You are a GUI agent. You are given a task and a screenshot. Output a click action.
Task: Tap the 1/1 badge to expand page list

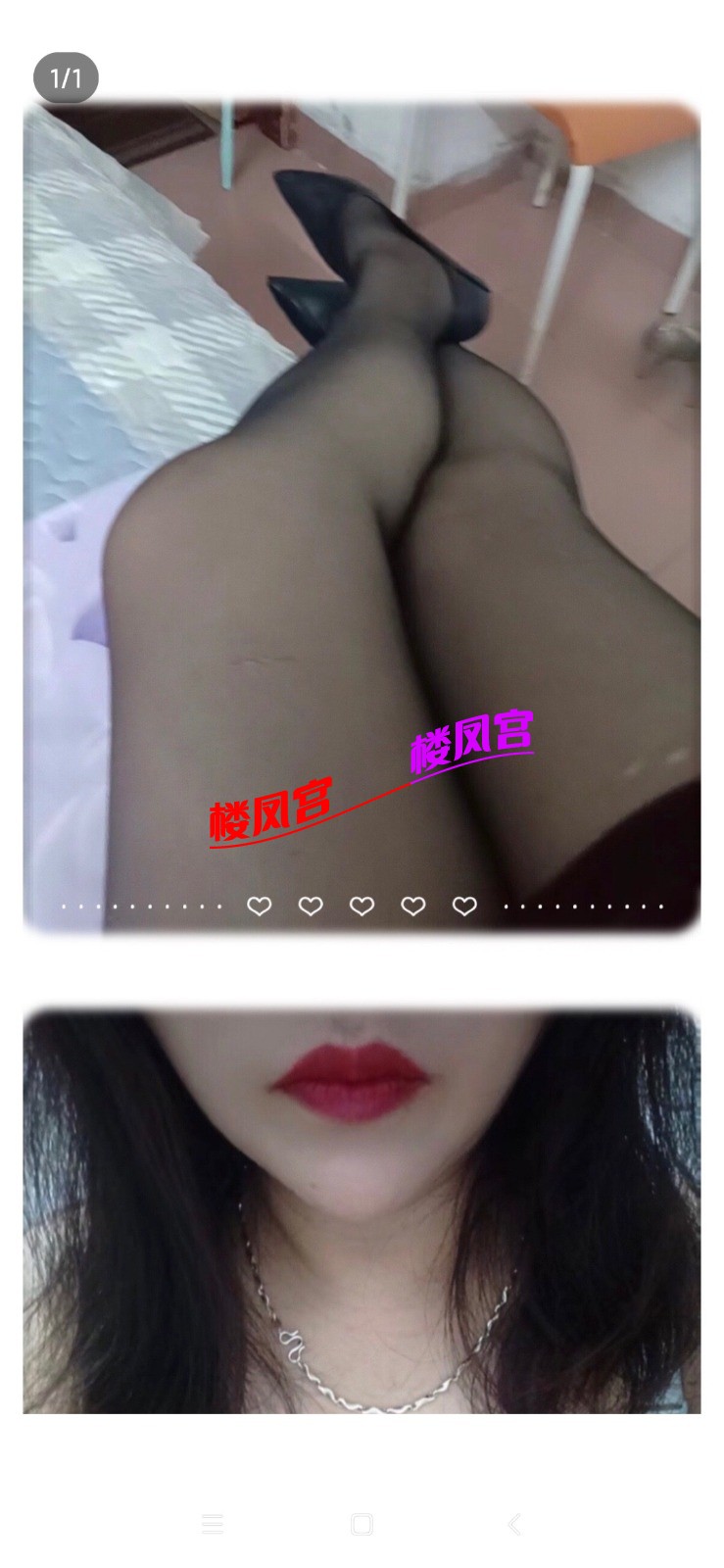pyautogui.click(x=65, y=77)
